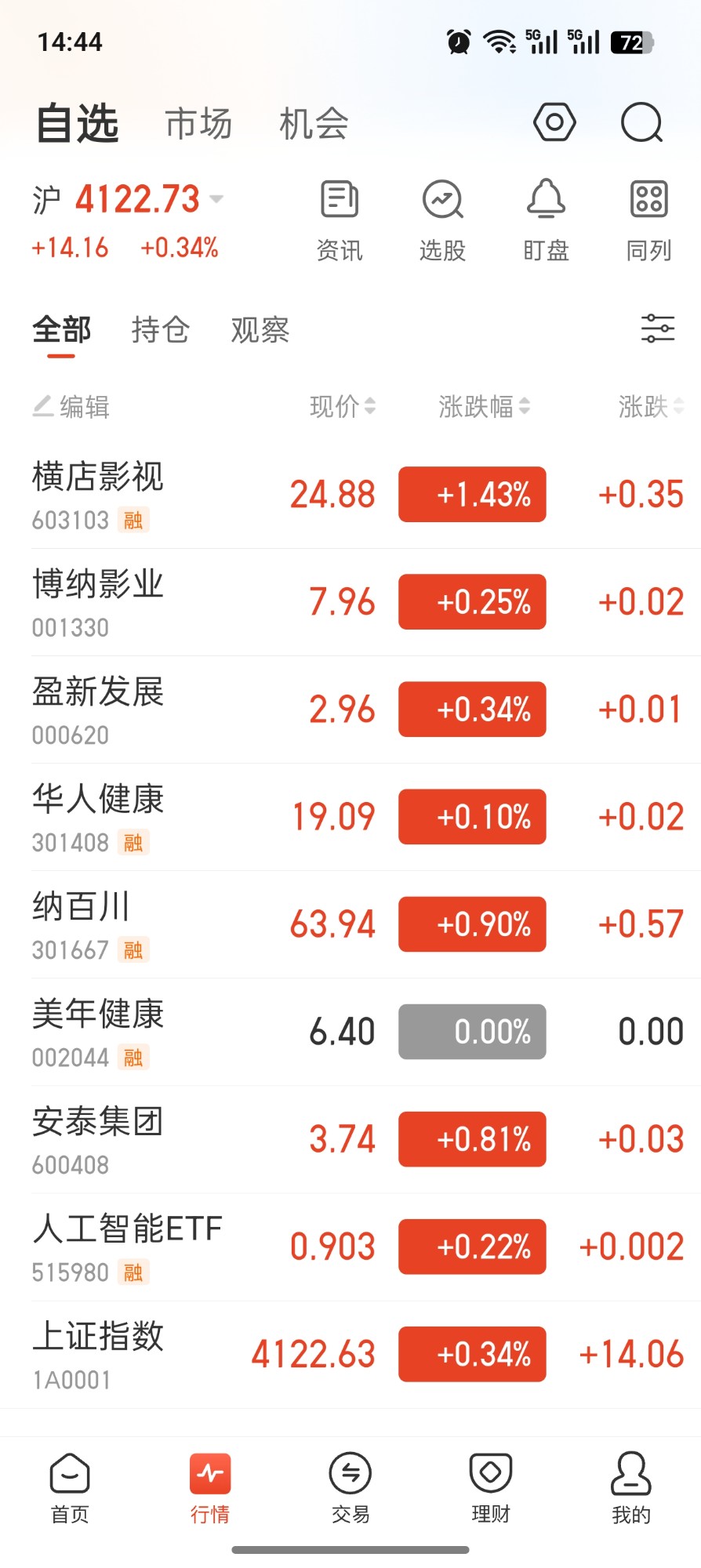
Task: Open 选股 stock picker shortcut
Action: 443,221
